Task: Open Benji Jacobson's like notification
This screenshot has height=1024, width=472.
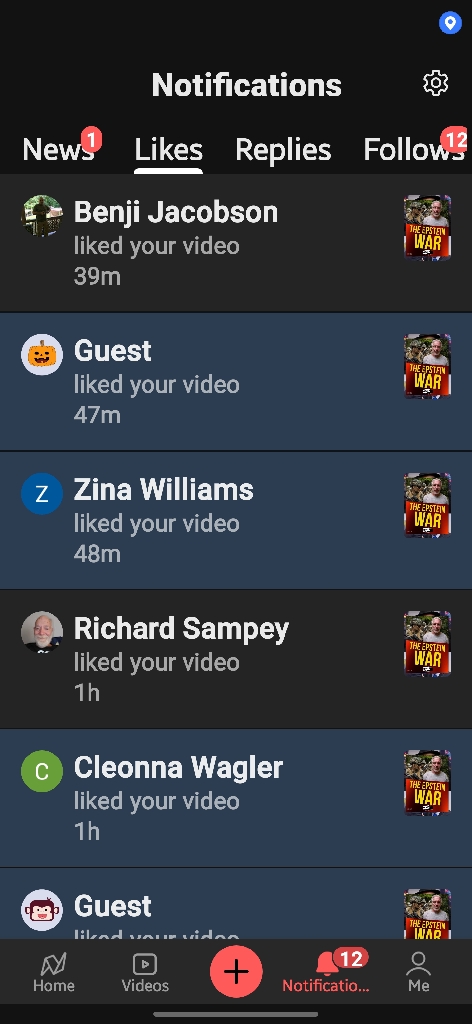Action: tap(236, 243)
